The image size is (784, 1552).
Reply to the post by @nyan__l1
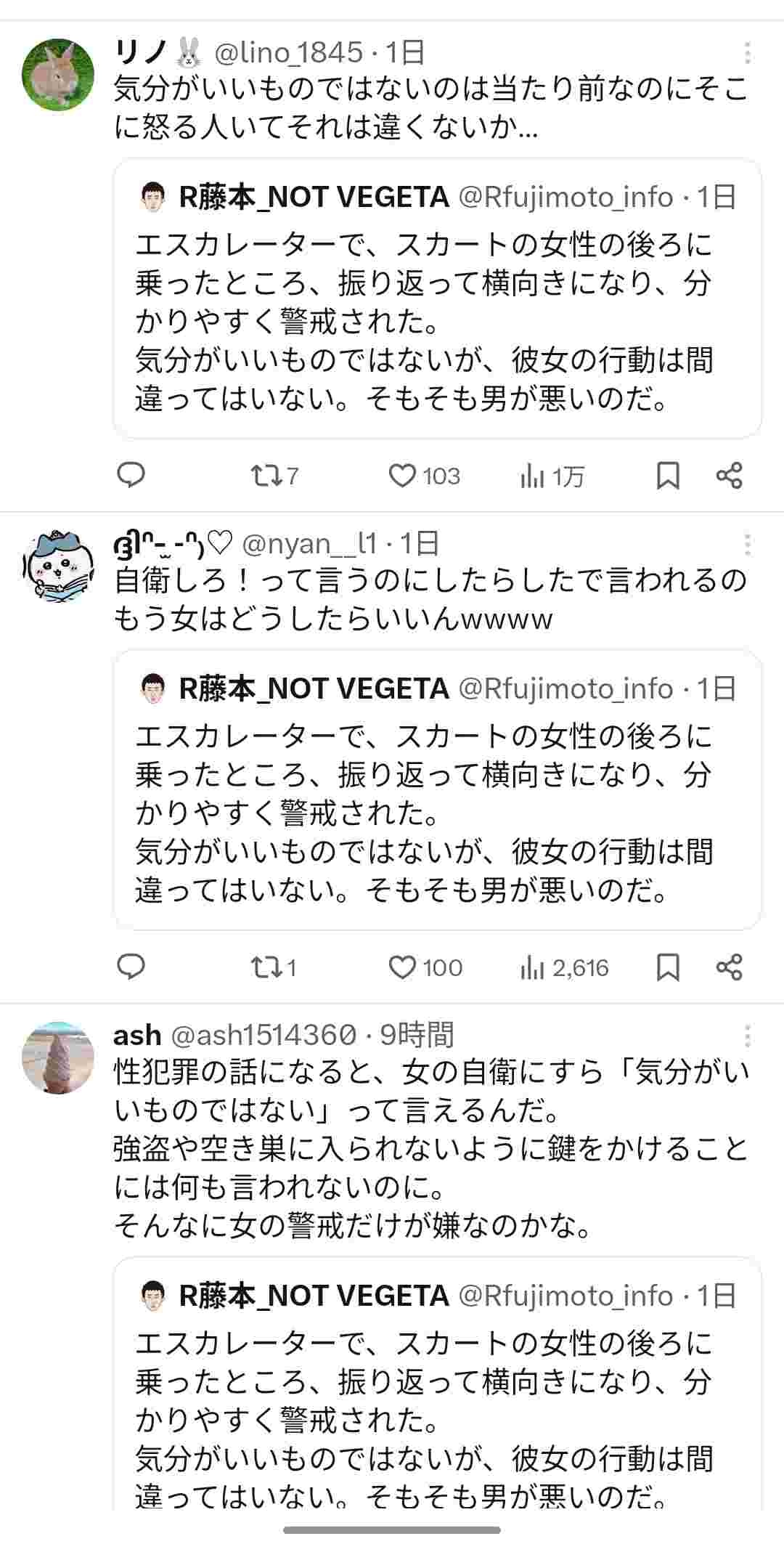click(x=131, y=967)
